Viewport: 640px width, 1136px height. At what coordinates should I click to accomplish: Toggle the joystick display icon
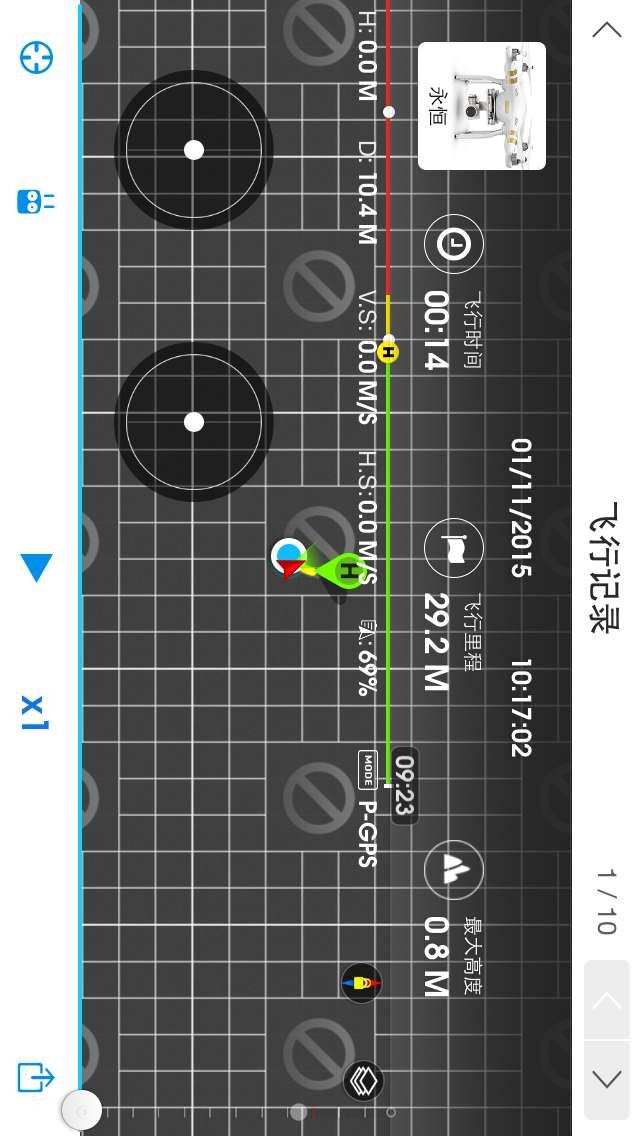tap(36, 201)
